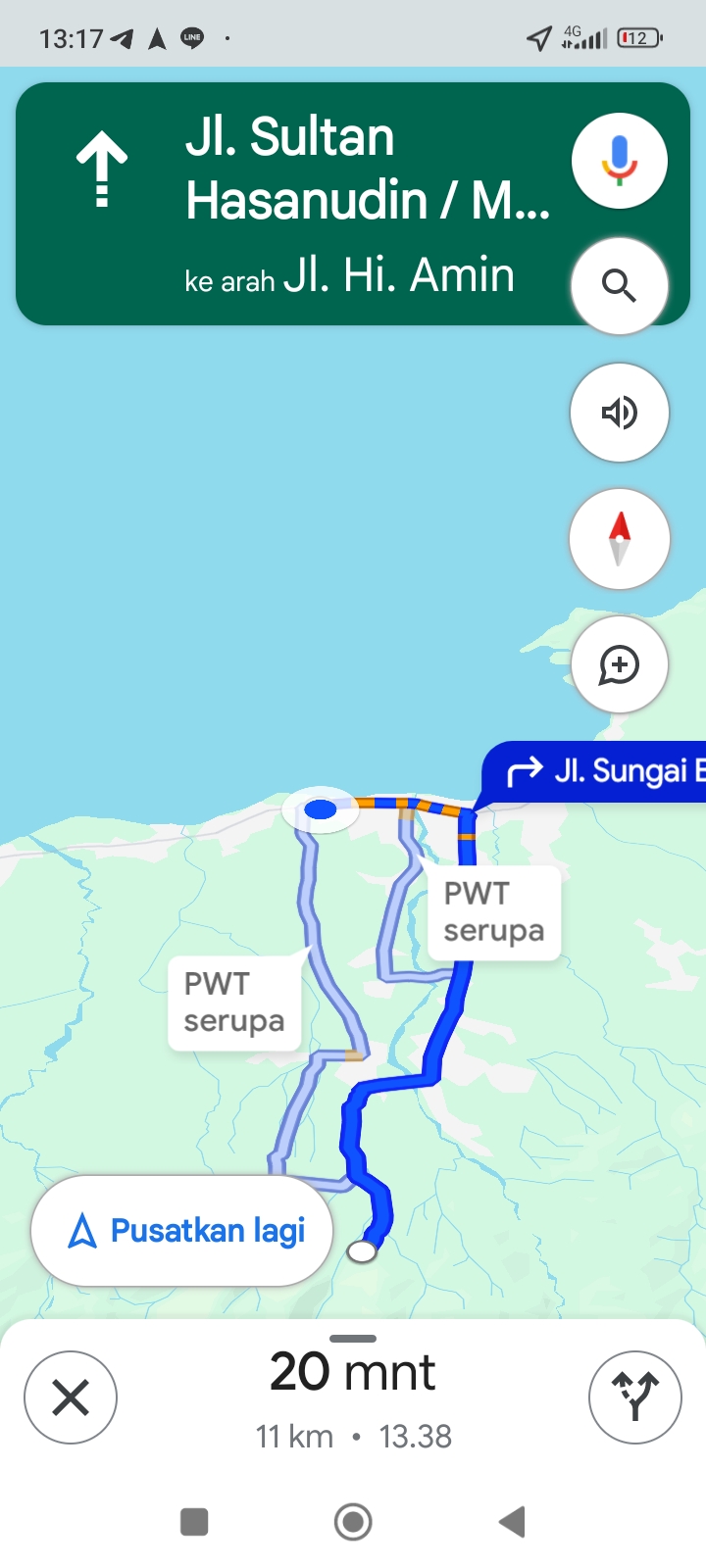Add a report on the map

[x=620, y=664]
